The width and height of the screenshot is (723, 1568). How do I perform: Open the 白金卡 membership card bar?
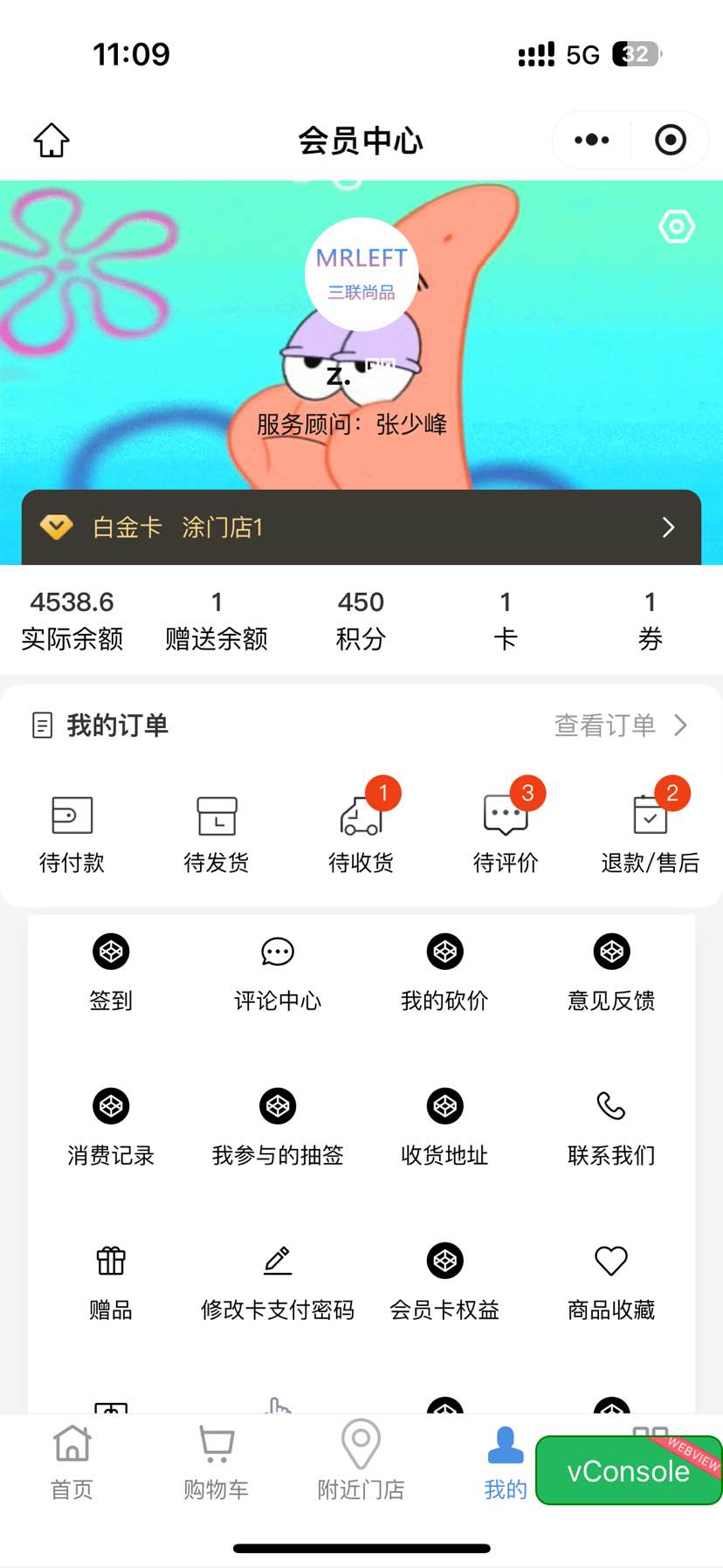(x=361, y=527)
